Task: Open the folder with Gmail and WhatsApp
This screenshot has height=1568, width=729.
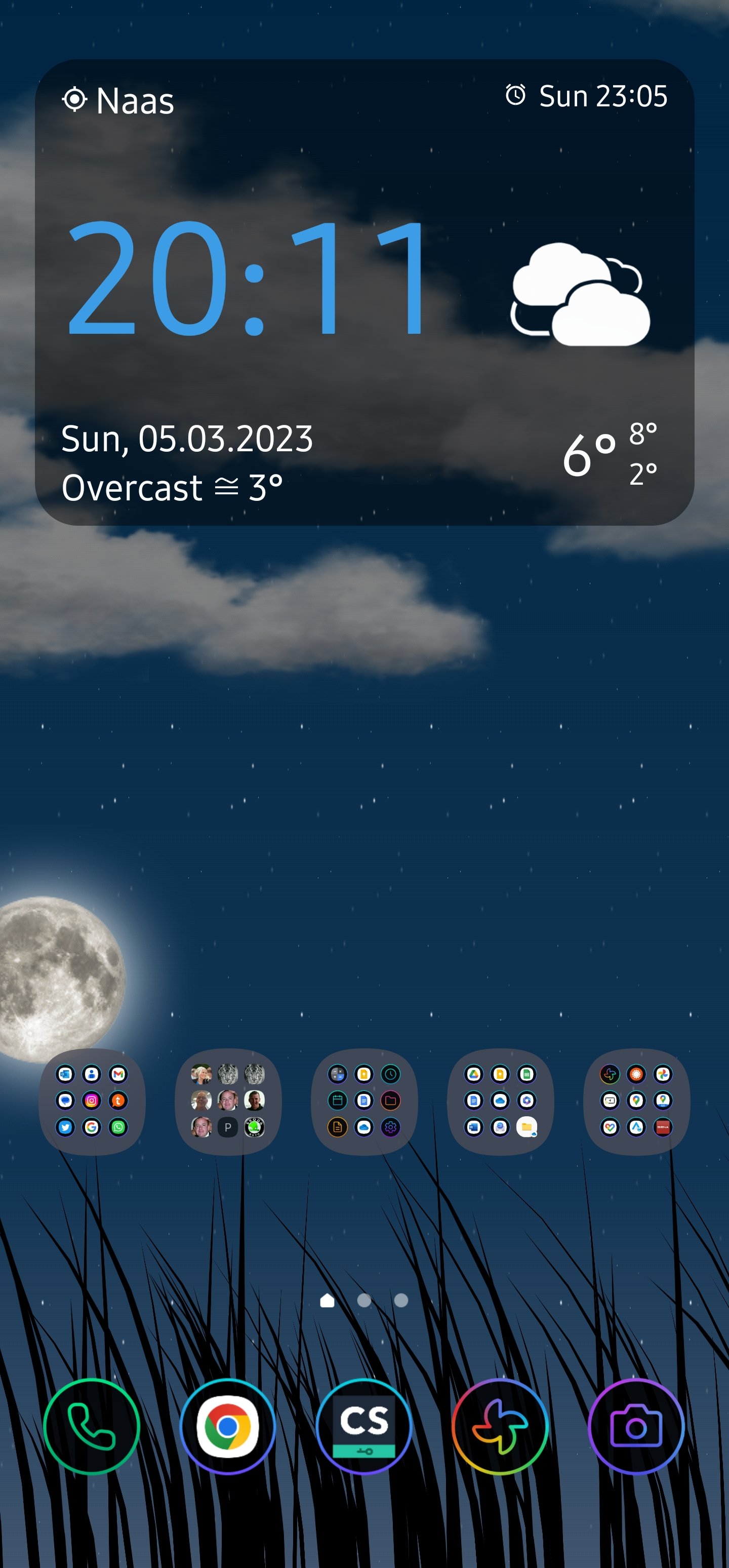Action: [x=92, y=1101]
